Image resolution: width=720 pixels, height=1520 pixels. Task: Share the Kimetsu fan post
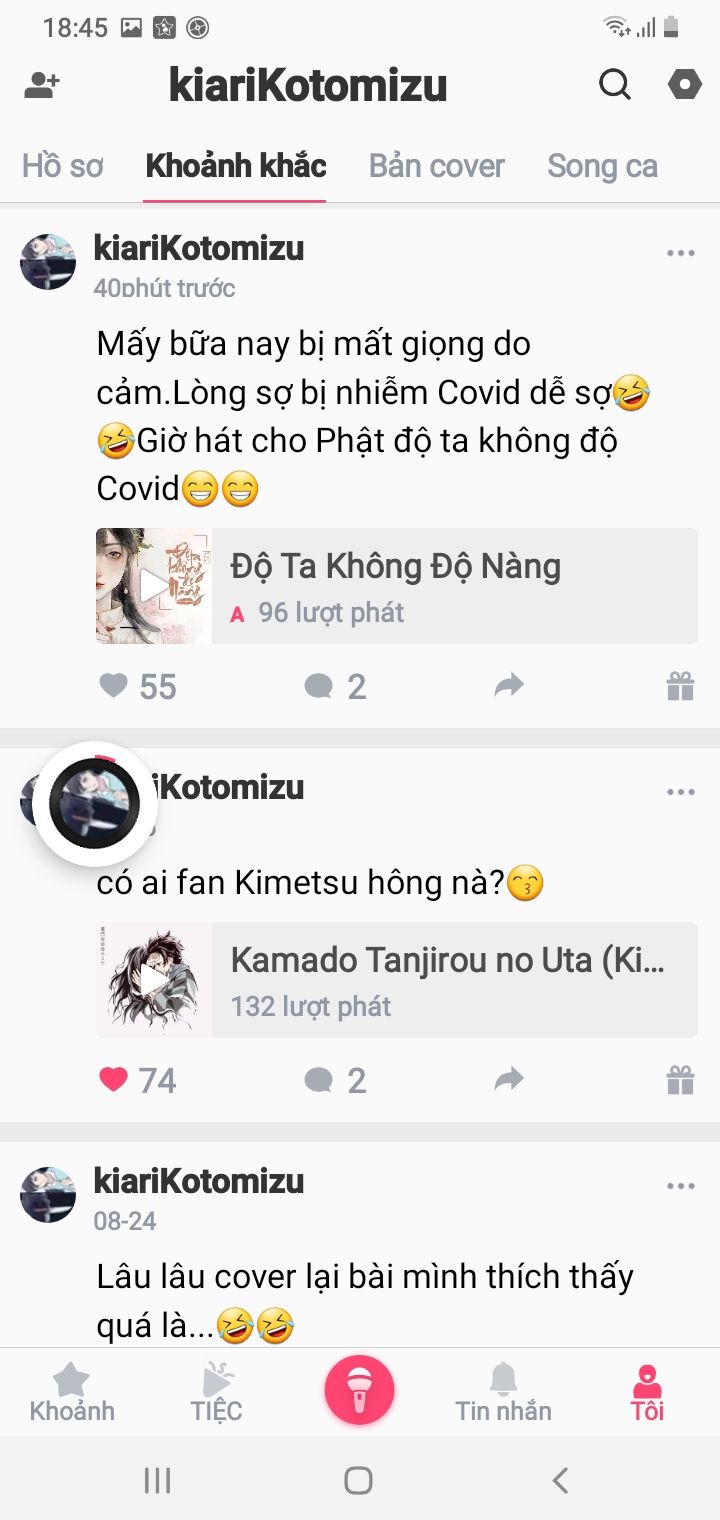(x=509, y=1080)
